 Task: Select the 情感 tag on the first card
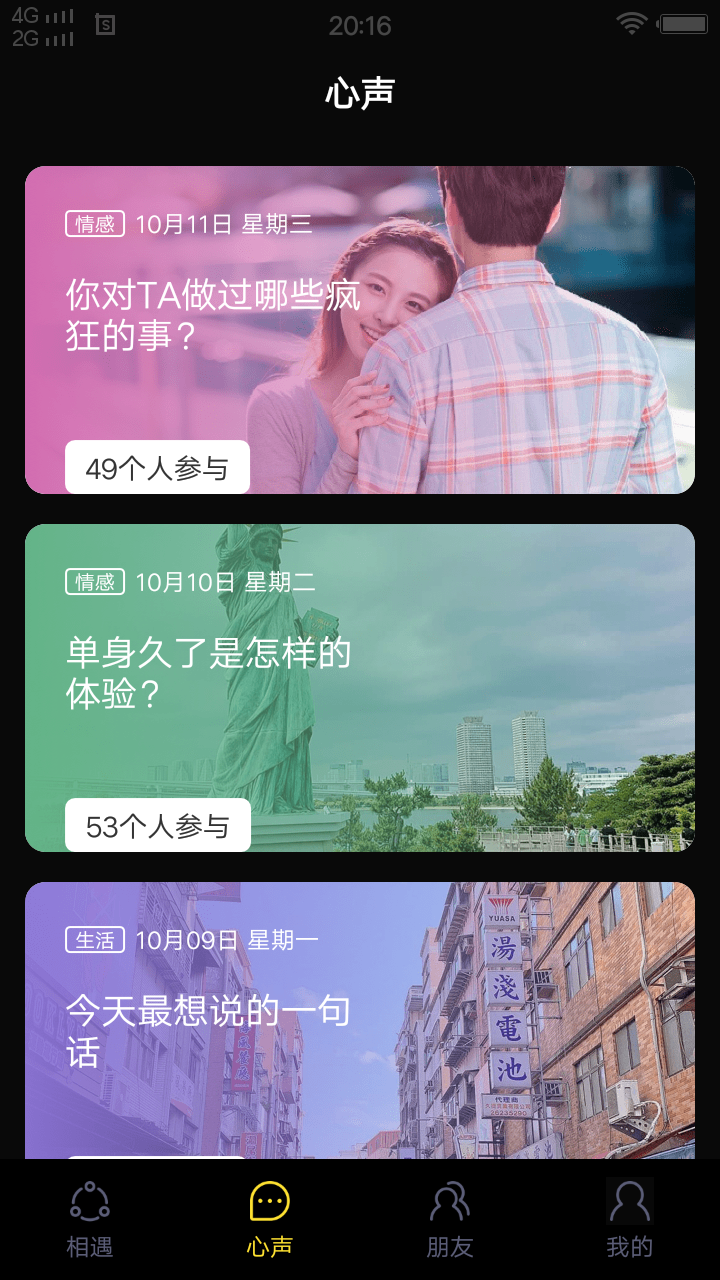95,224
